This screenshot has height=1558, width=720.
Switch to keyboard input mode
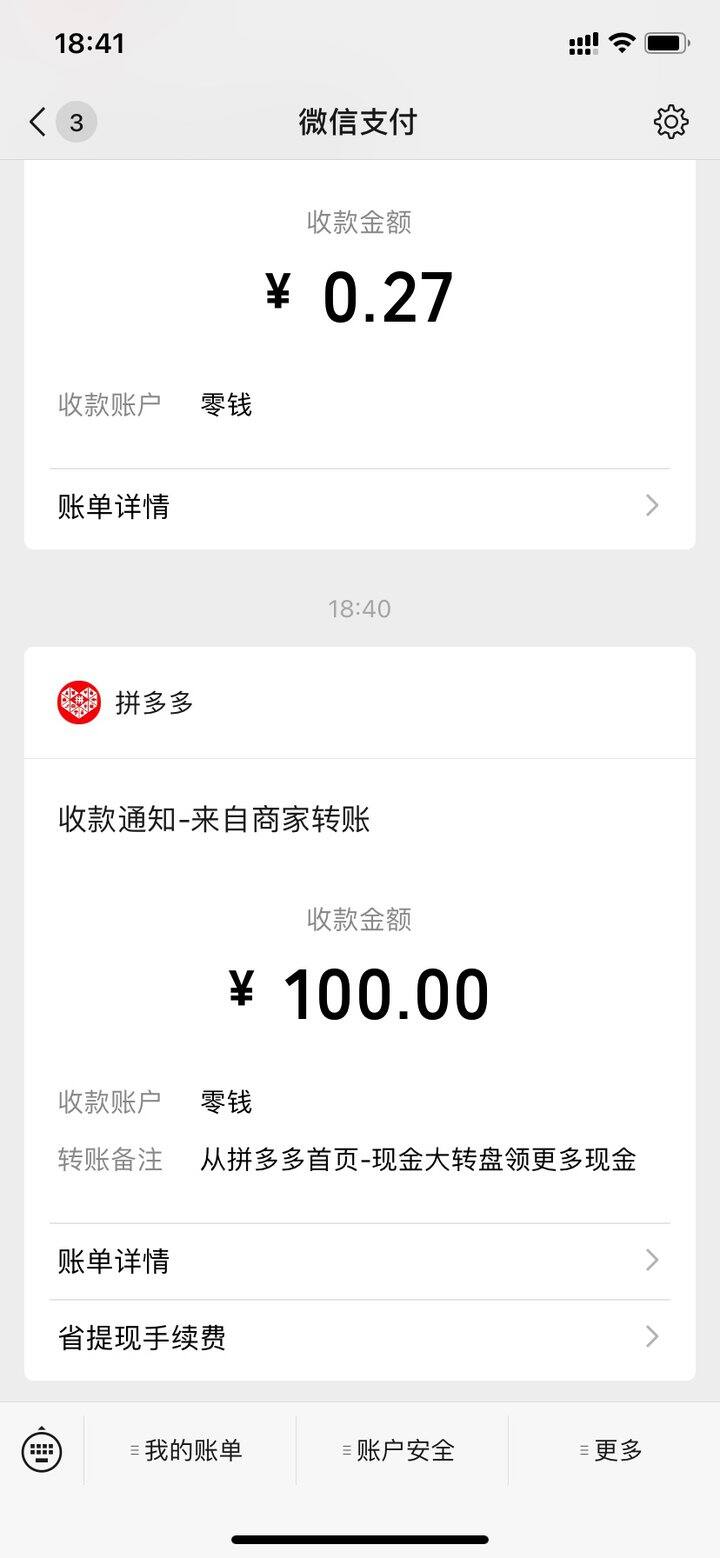42,1450
